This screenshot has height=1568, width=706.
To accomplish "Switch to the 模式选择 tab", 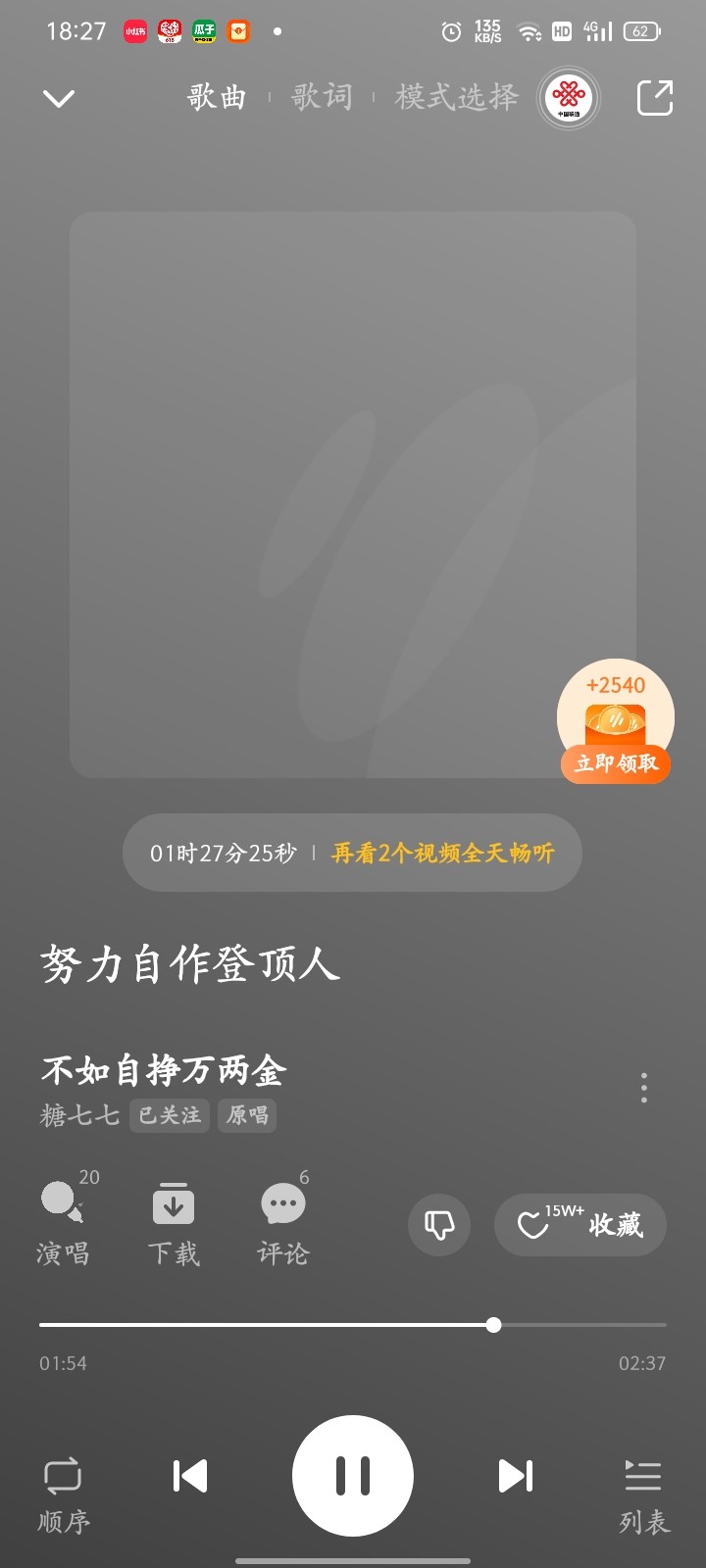I will pos(457,97).
